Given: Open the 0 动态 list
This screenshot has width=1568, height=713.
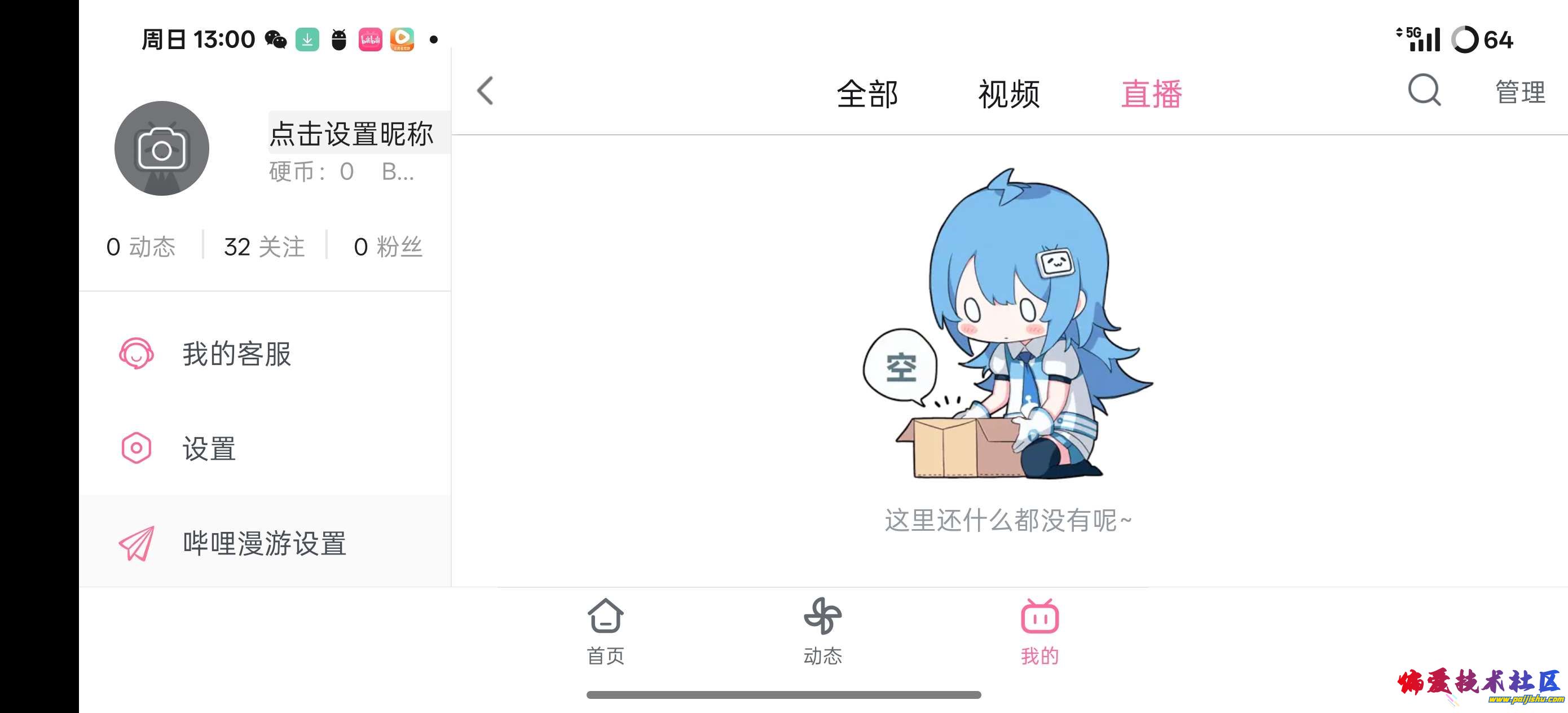Looking at the screenshot, I should tap(140, 247).
